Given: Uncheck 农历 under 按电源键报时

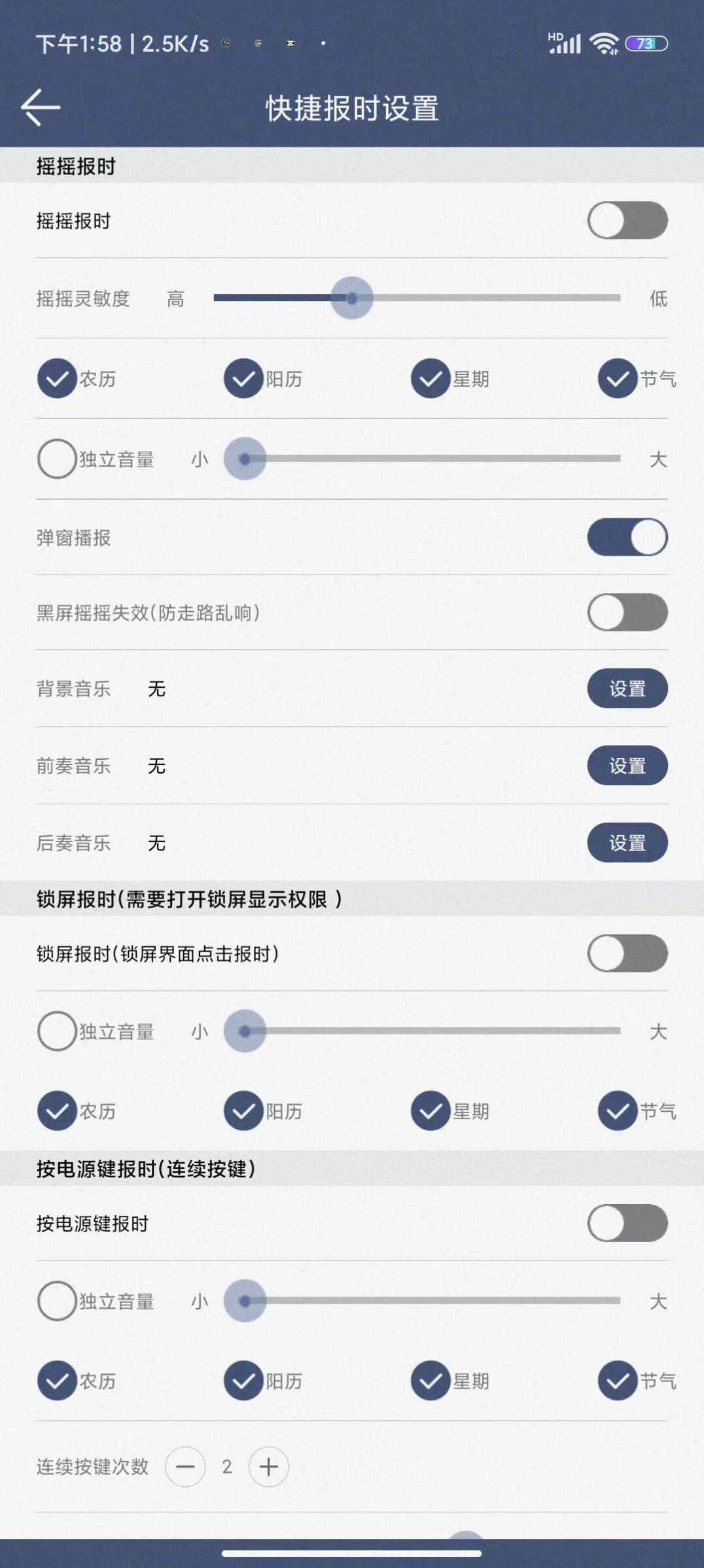Looking at the screenshot, I should coord(57,1382).
